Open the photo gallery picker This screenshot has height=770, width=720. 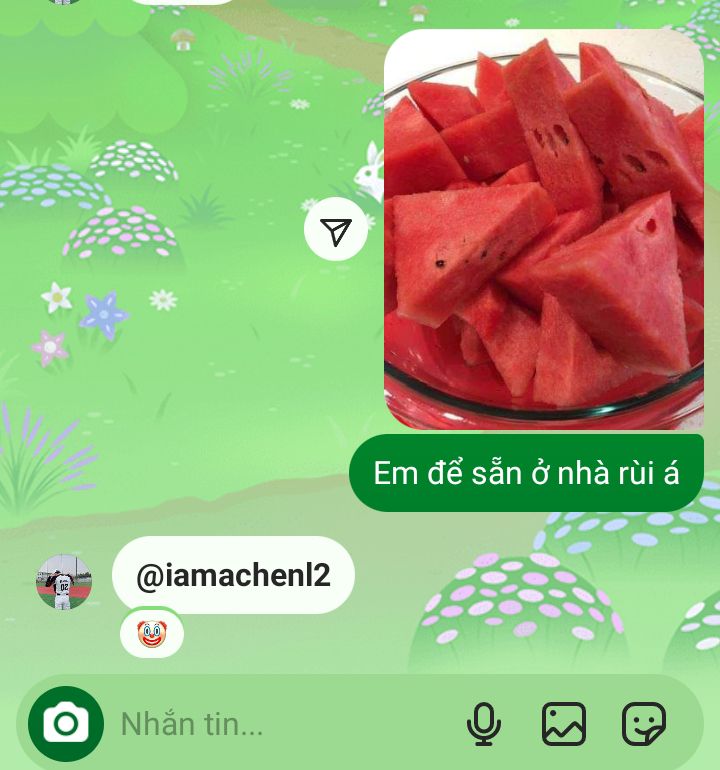click(564, 724)
